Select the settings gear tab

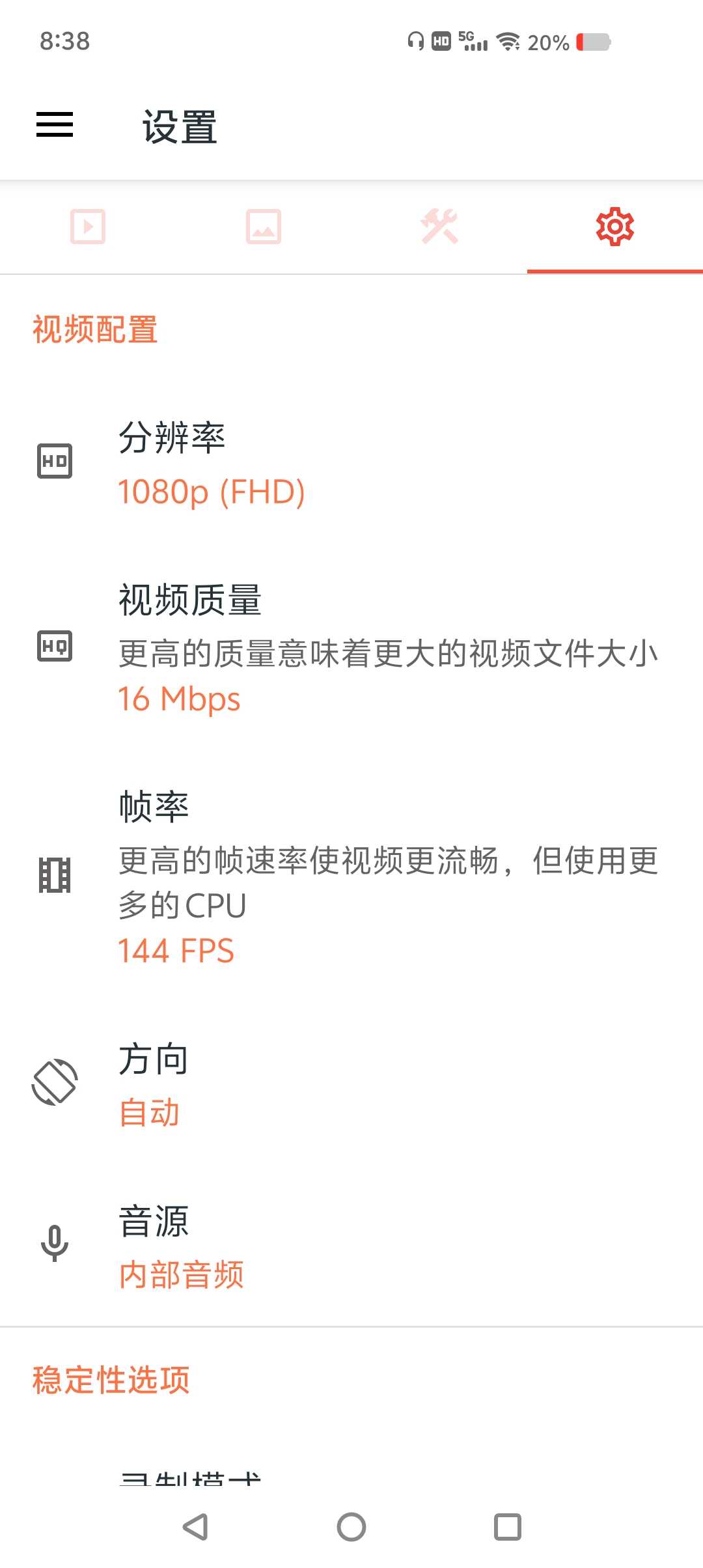(614, 227)
